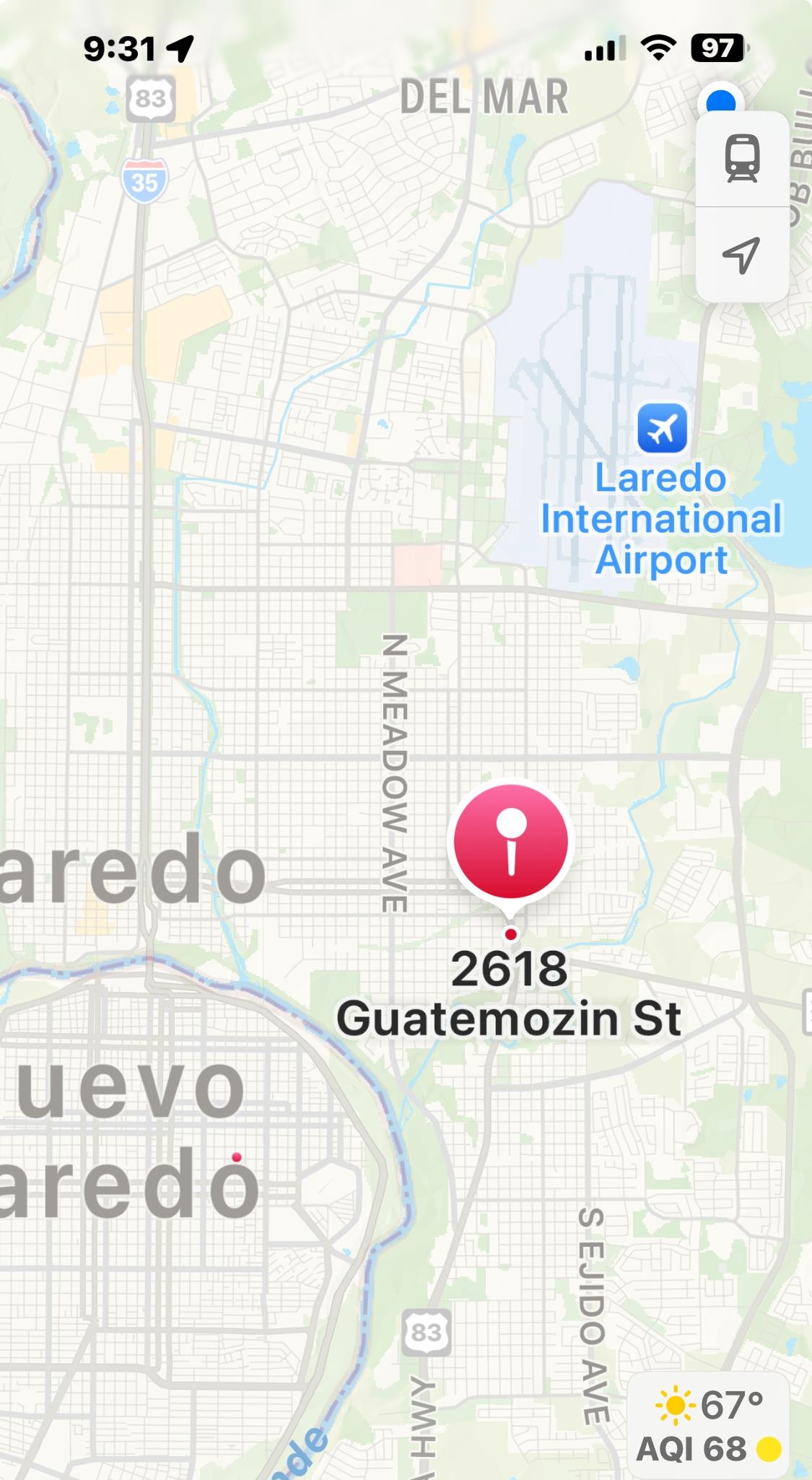The width and height of the screenshot is (812, 1480).
Task: Center map on current location
Action: 741,254
